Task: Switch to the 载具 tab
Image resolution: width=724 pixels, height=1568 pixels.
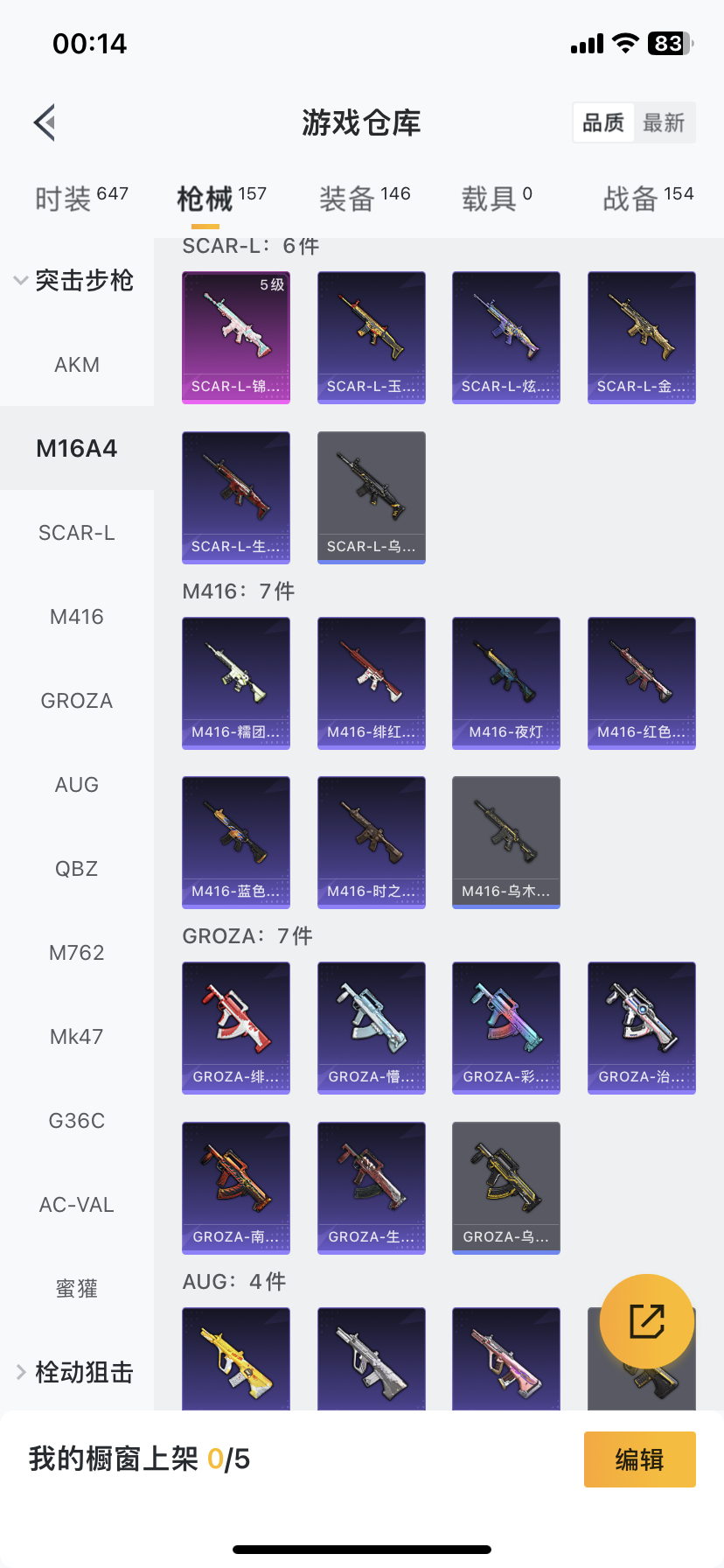Action: 496,199
